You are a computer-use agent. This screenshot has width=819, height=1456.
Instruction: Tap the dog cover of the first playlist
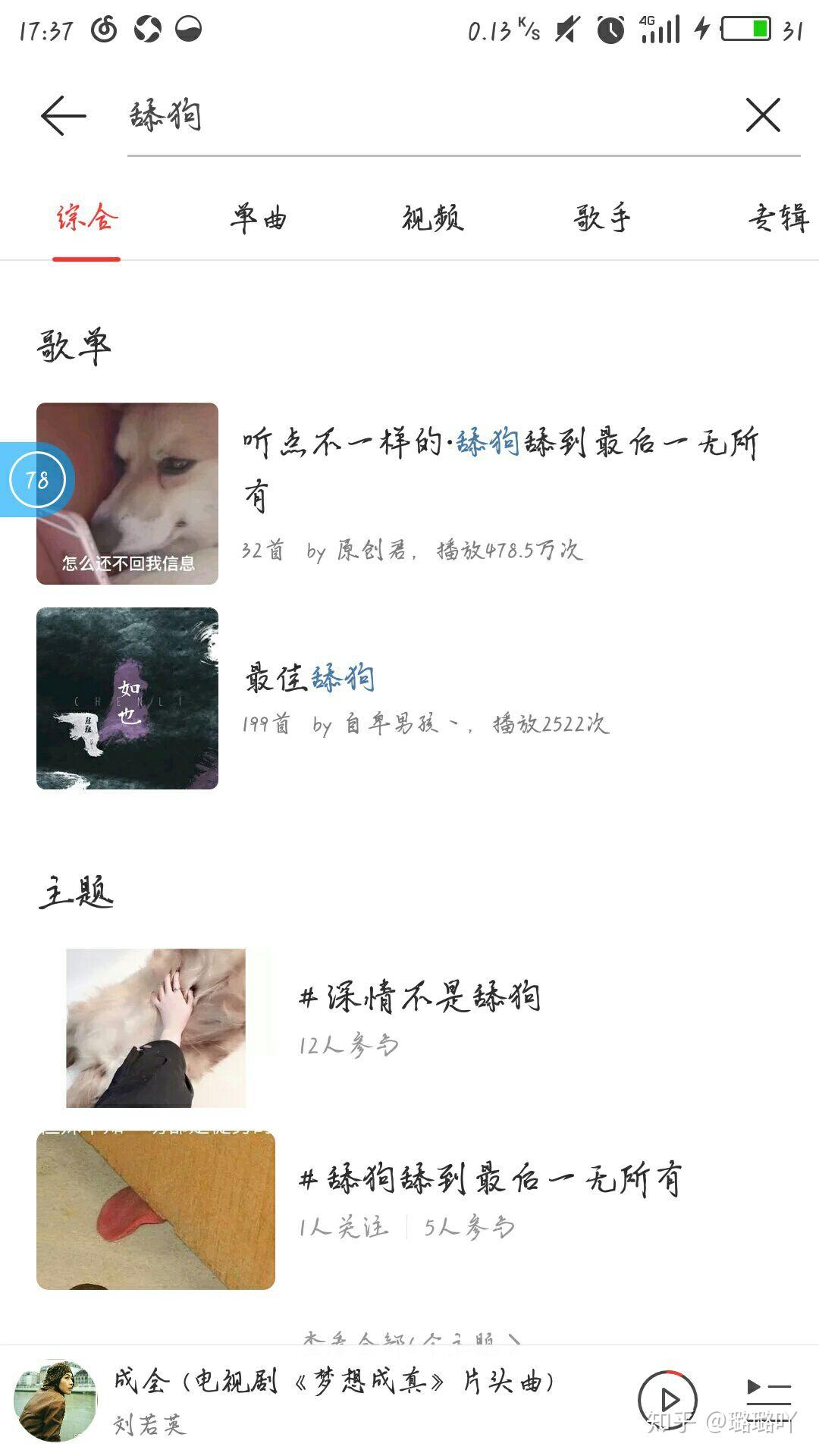pyautogui.click(x=125, y=493)
